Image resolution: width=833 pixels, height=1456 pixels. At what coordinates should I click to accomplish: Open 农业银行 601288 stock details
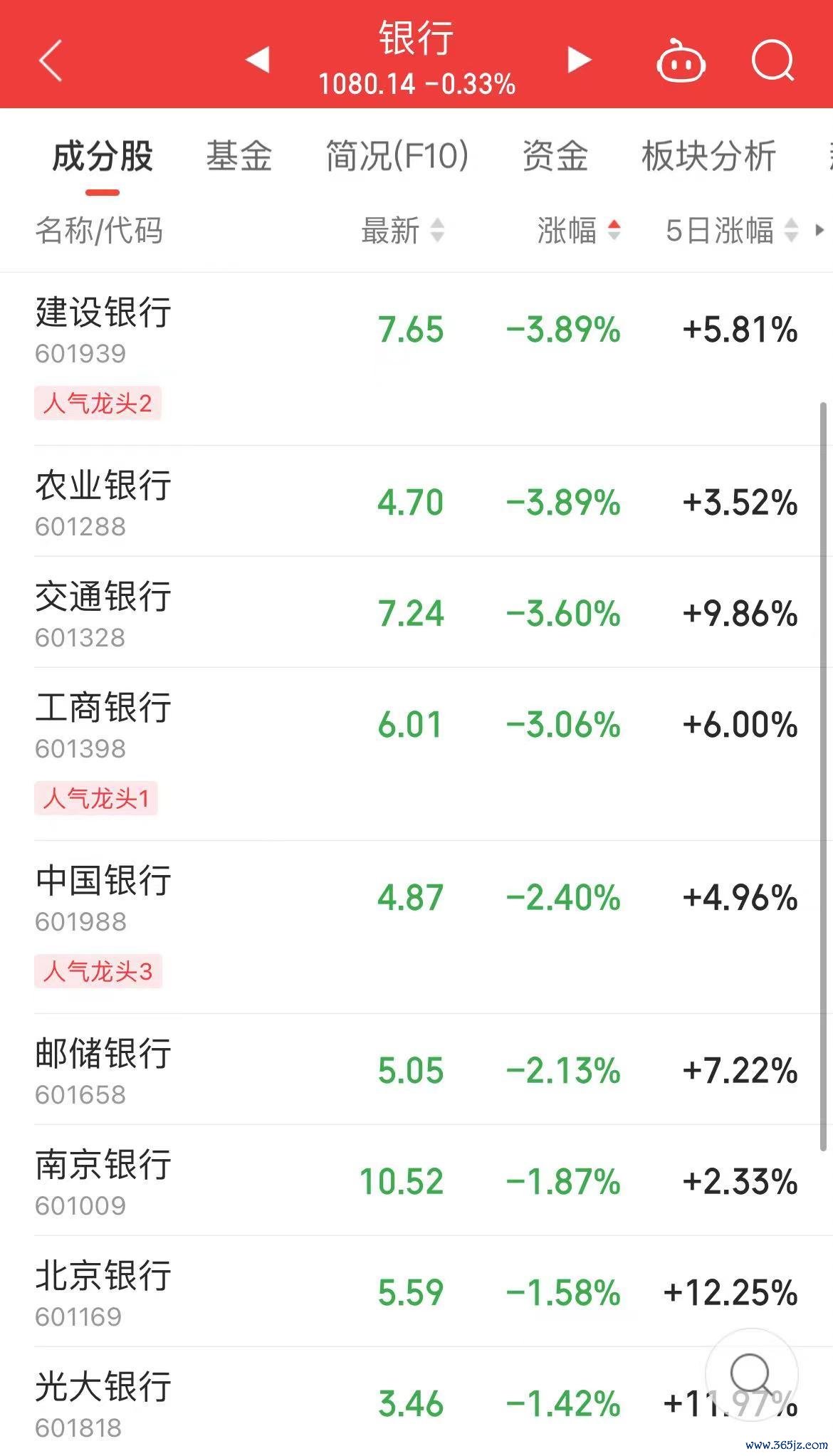103,502
